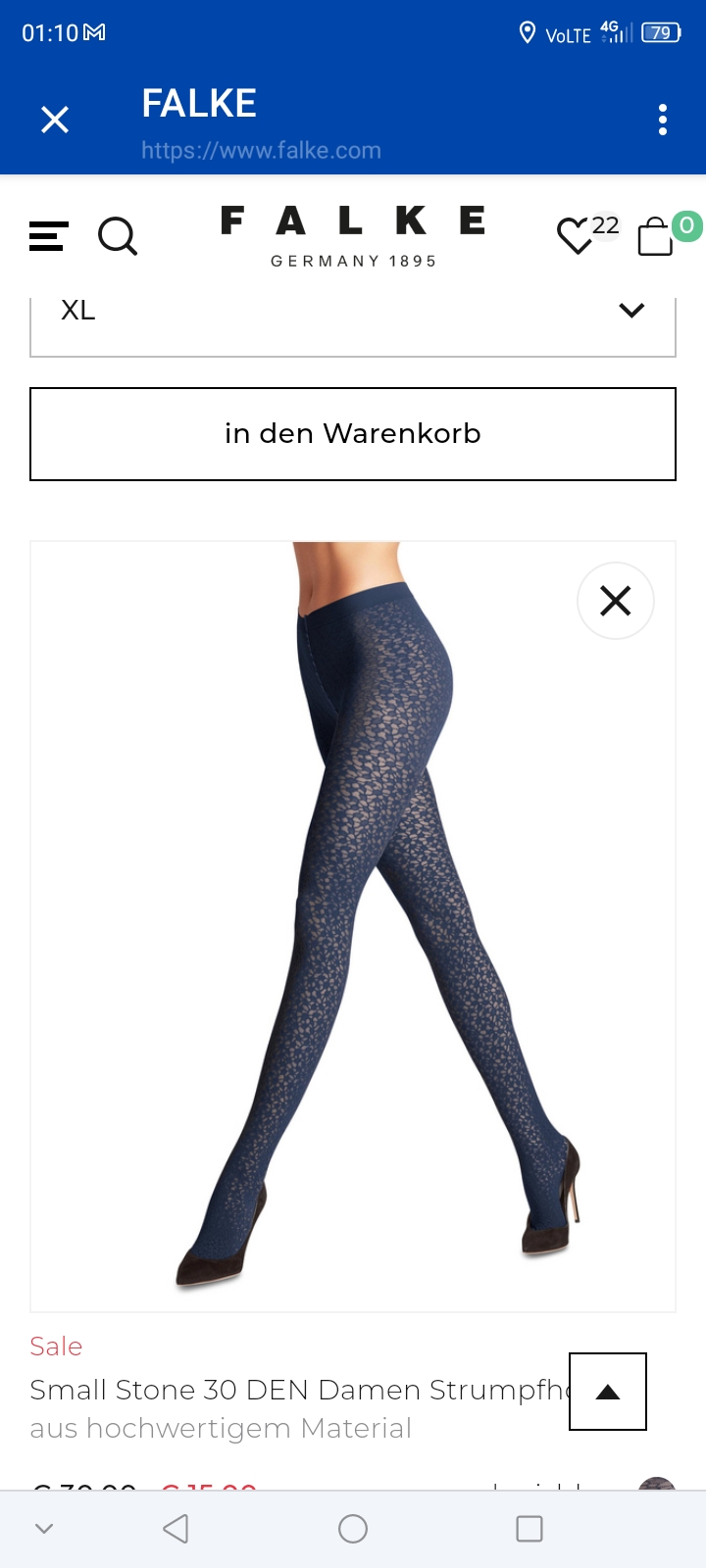The image size is (706, 1568).
Task: Open the hamburger navigation menu
Action: click(48, 236)
